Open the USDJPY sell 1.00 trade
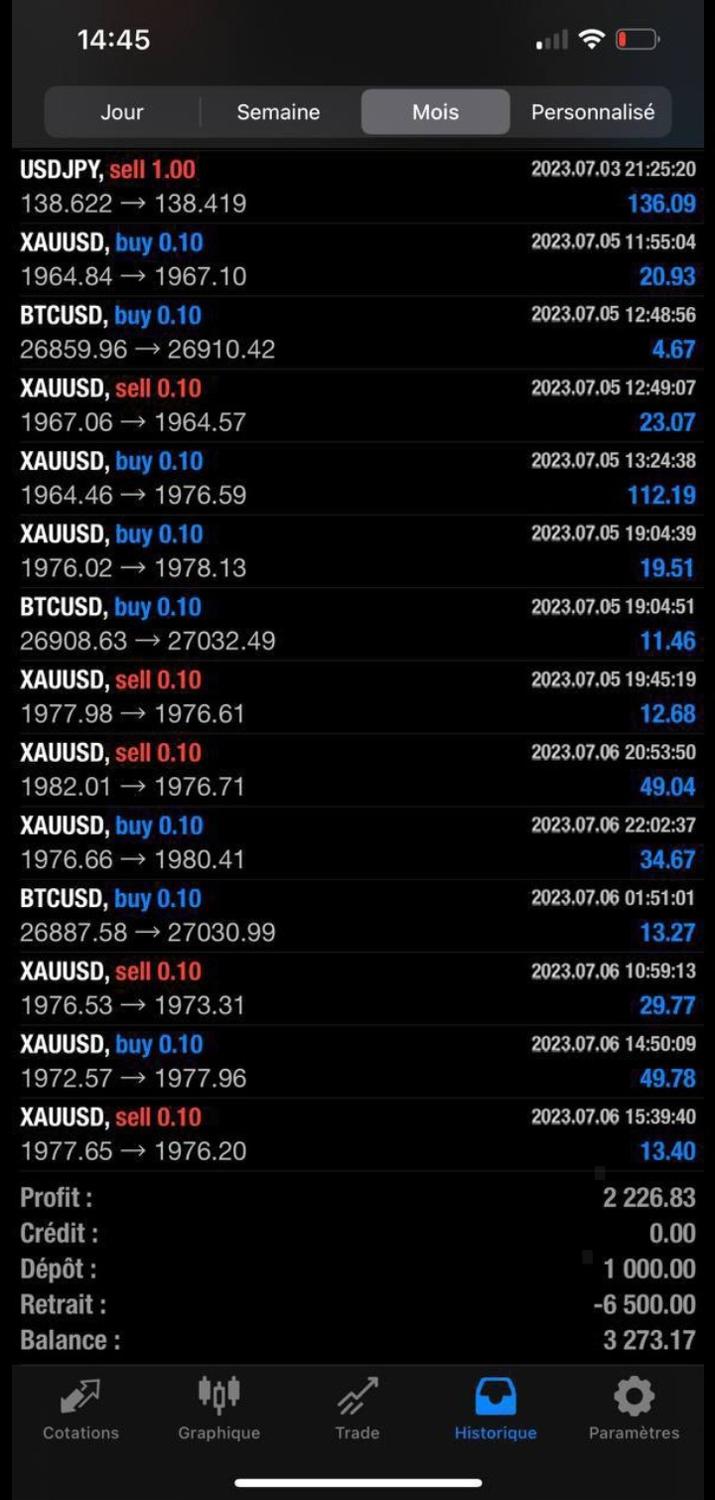This screenshot has width=715, height=1500. (x=357, y=187)
